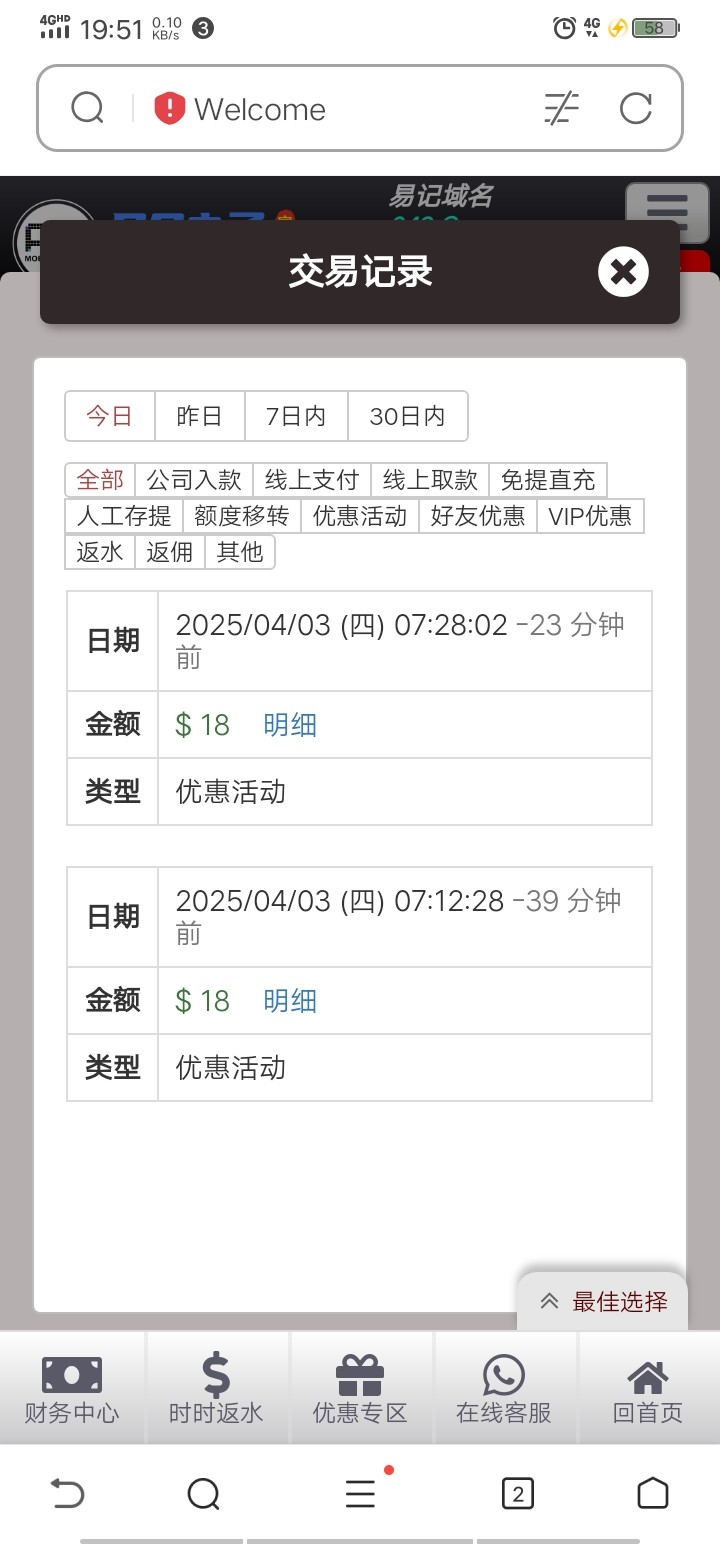Image resolution: width=720 pixels, height=1544 pixels.
Task: Open 时时返水 in bottom bar
Action: [x=216, y=1388]
